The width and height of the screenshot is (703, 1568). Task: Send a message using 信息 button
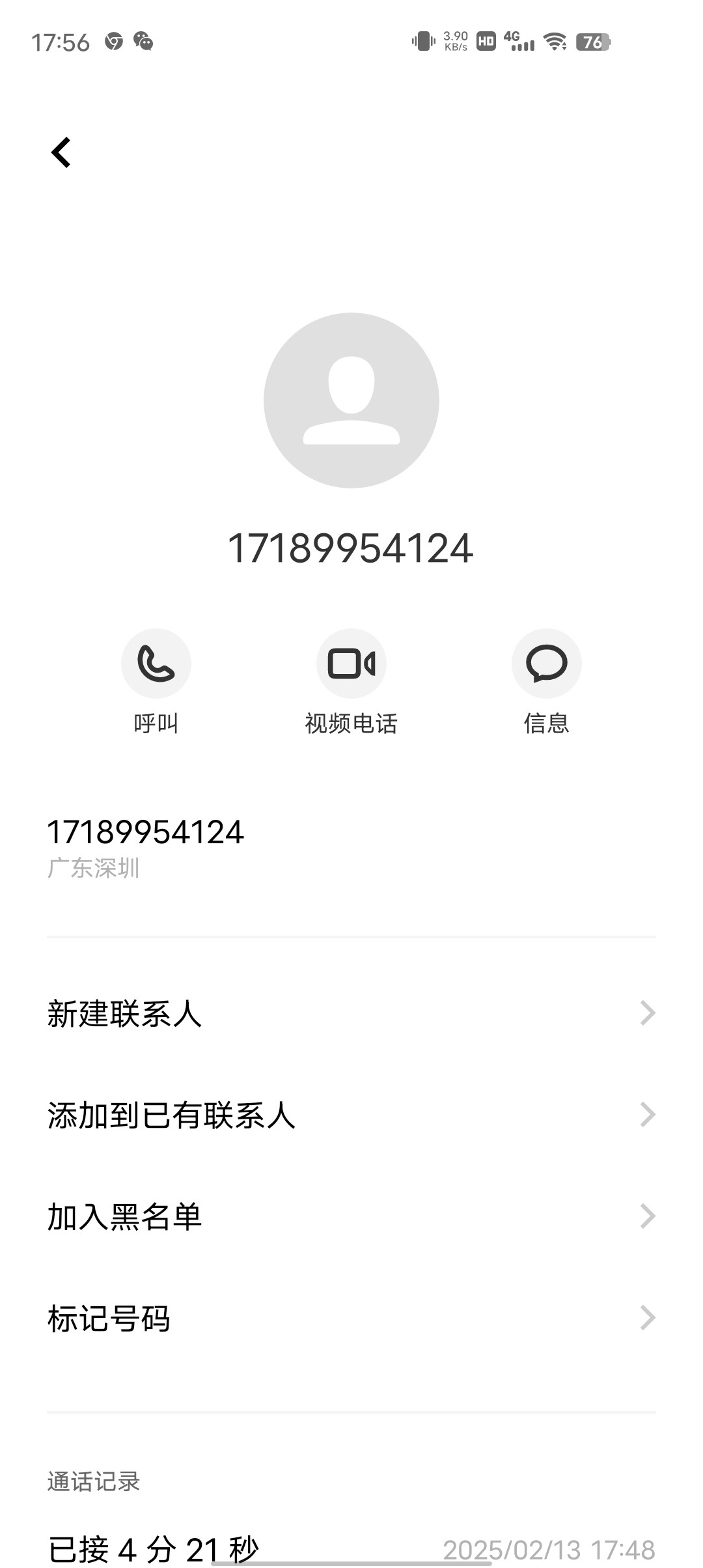coord(547,664)
